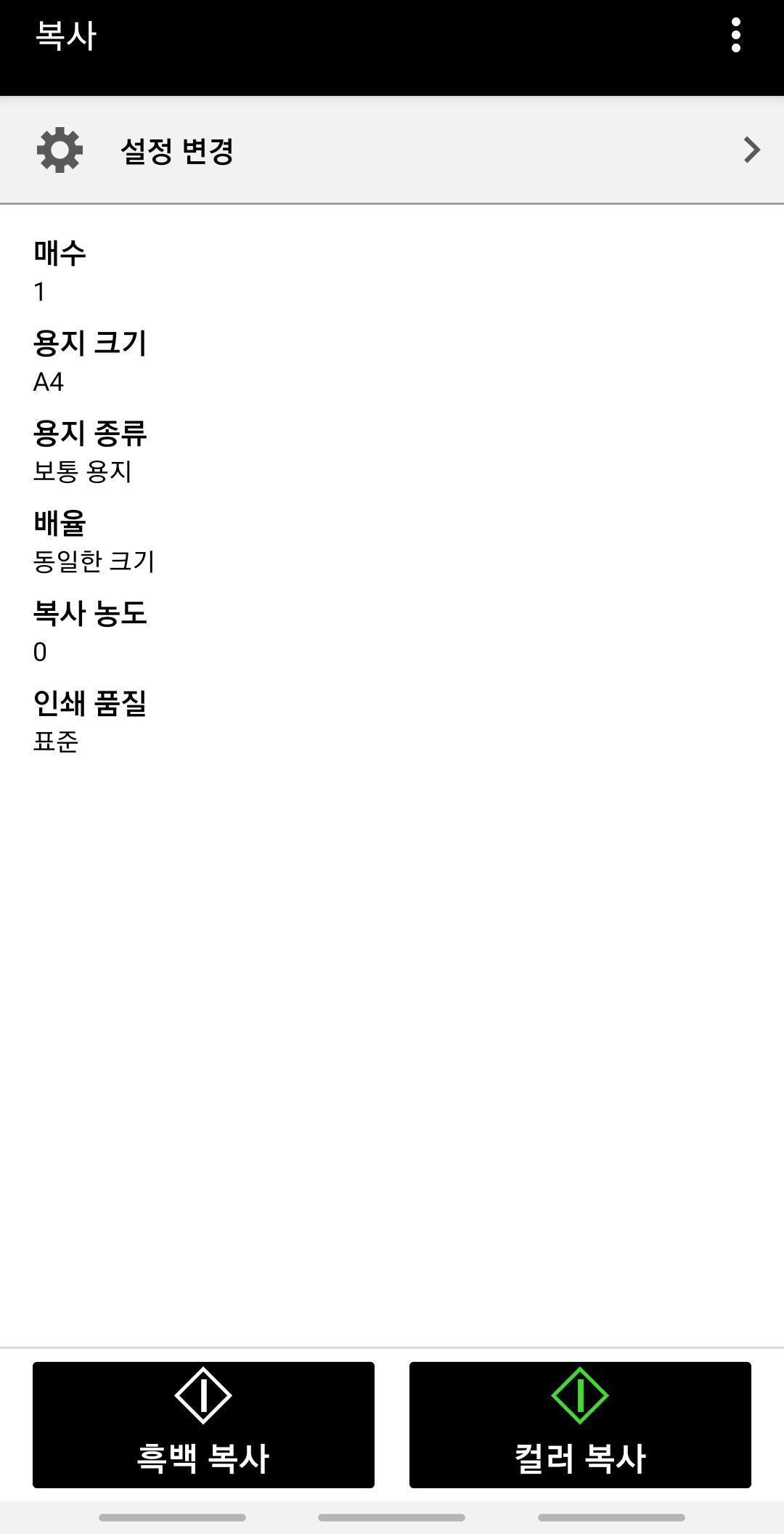Open the 설정 변경 settings row
784x1534 pixels.
tap(392, 150)
